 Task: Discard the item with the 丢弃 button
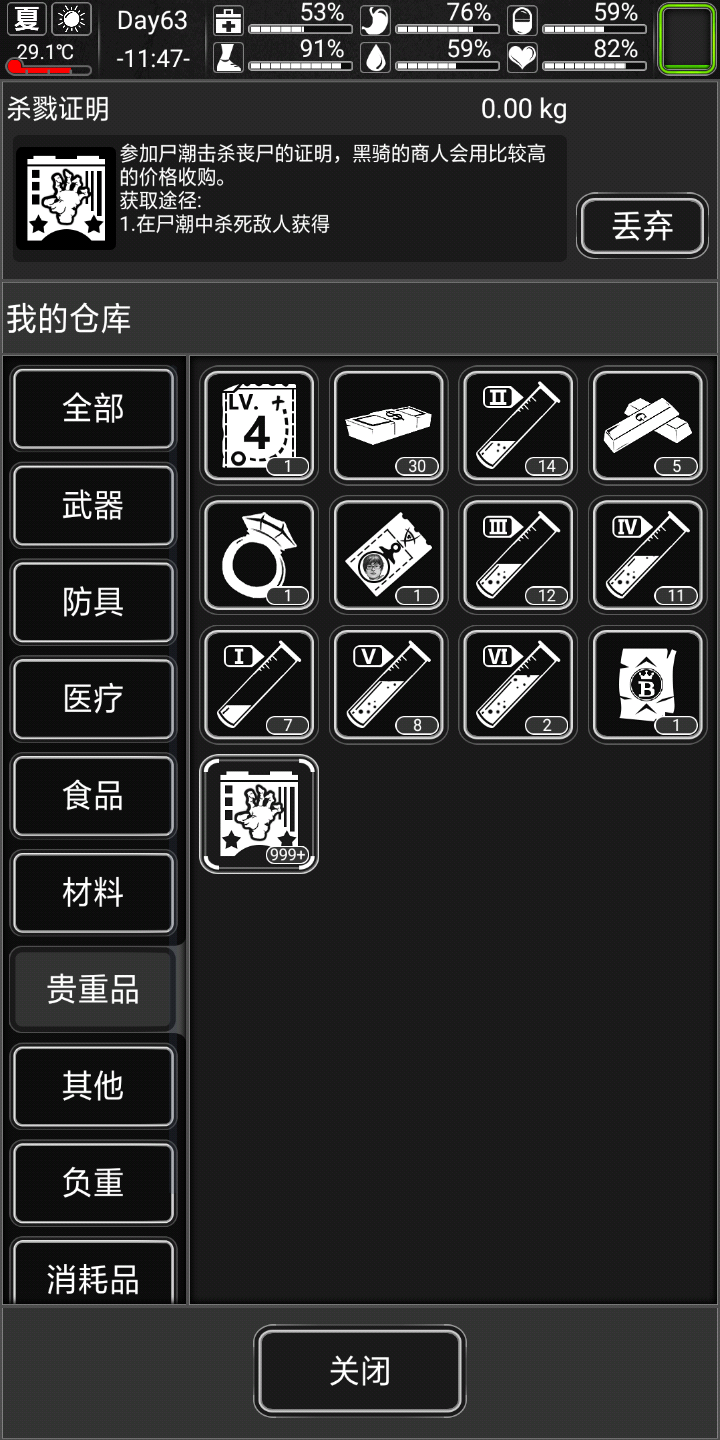(642, 225)
